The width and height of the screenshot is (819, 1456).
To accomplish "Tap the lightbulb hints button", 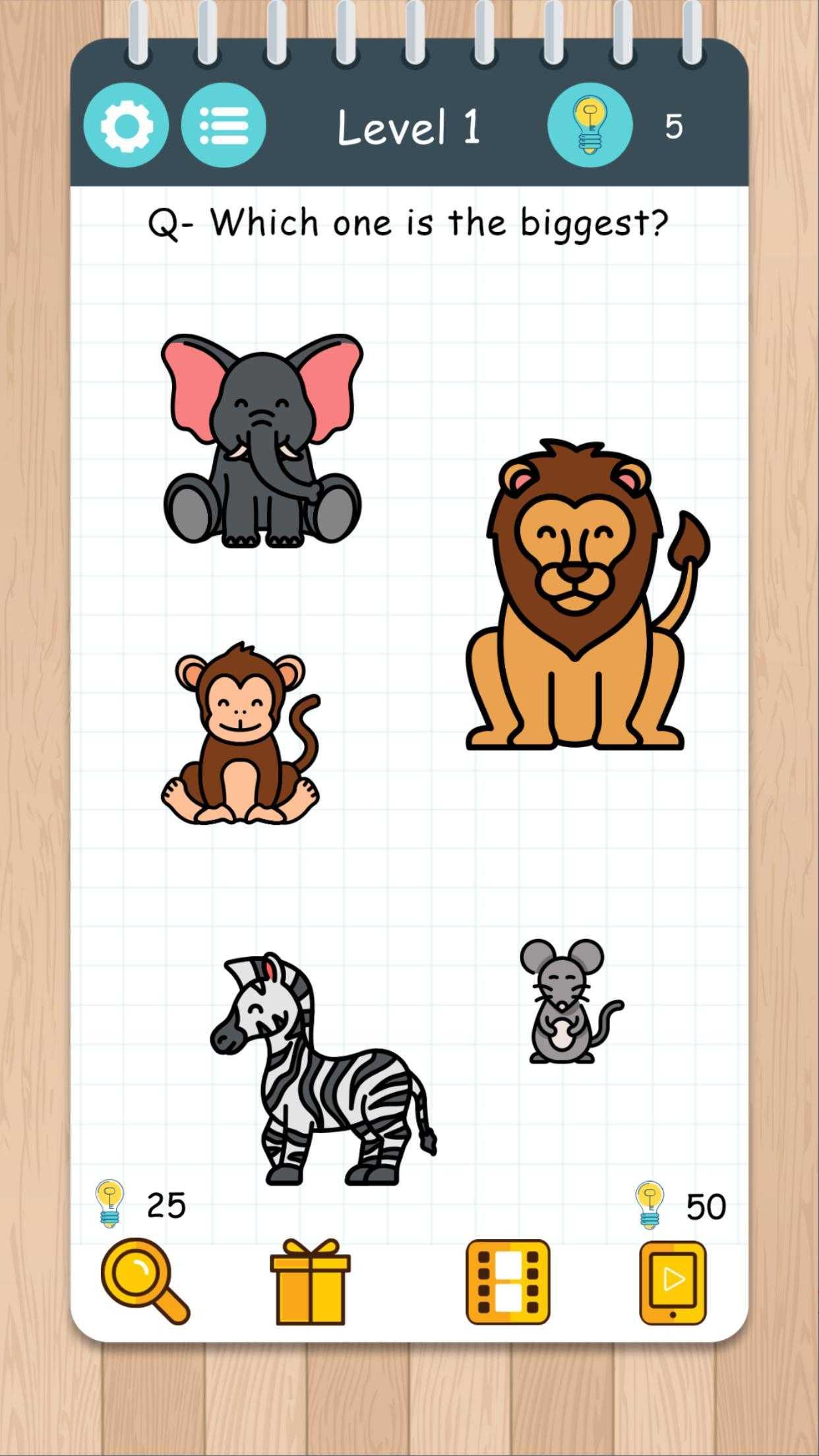I will coord(590,125).
